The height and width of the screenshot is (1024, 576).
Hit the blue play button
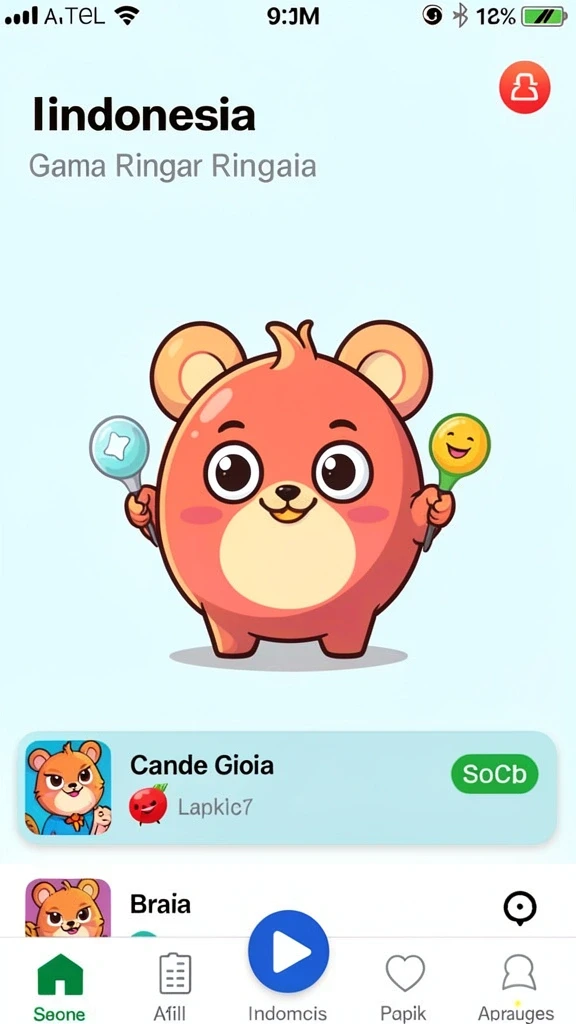(288, 952)
